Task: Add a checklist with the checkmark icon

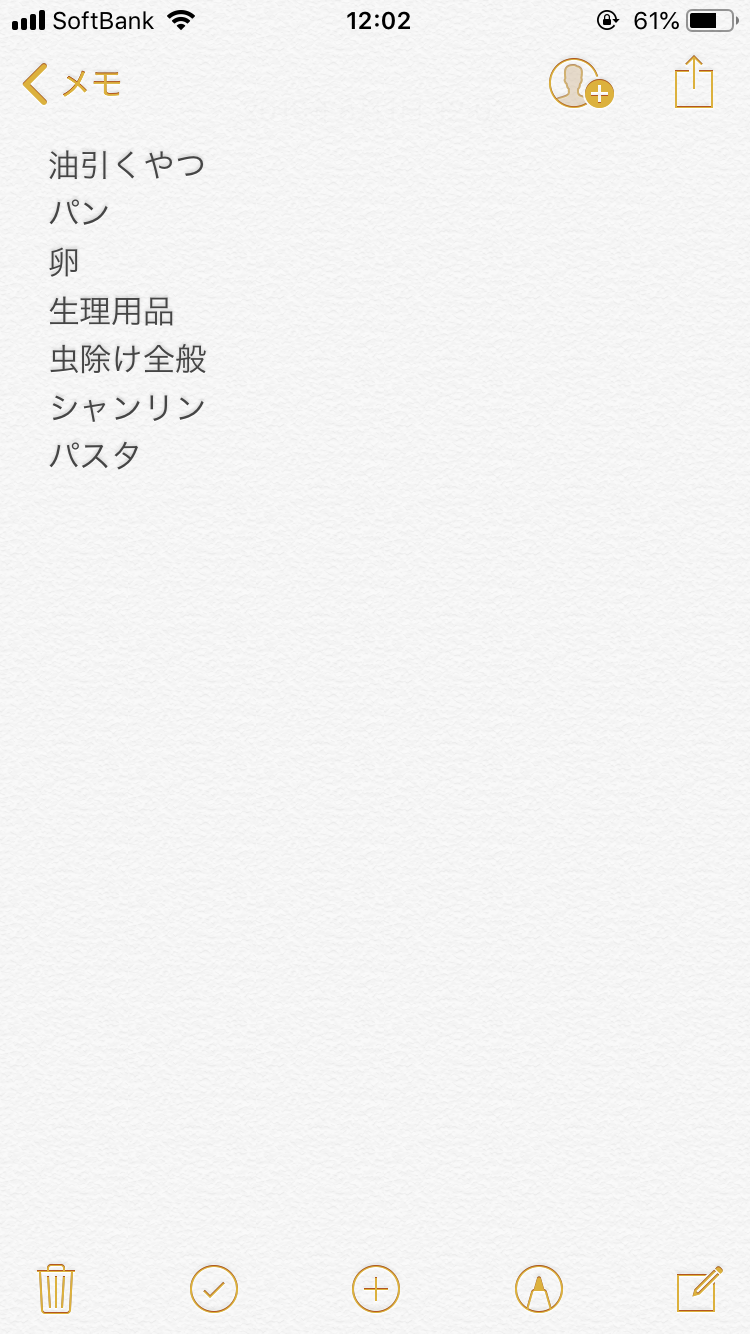Action: (x=214, y=1289)
